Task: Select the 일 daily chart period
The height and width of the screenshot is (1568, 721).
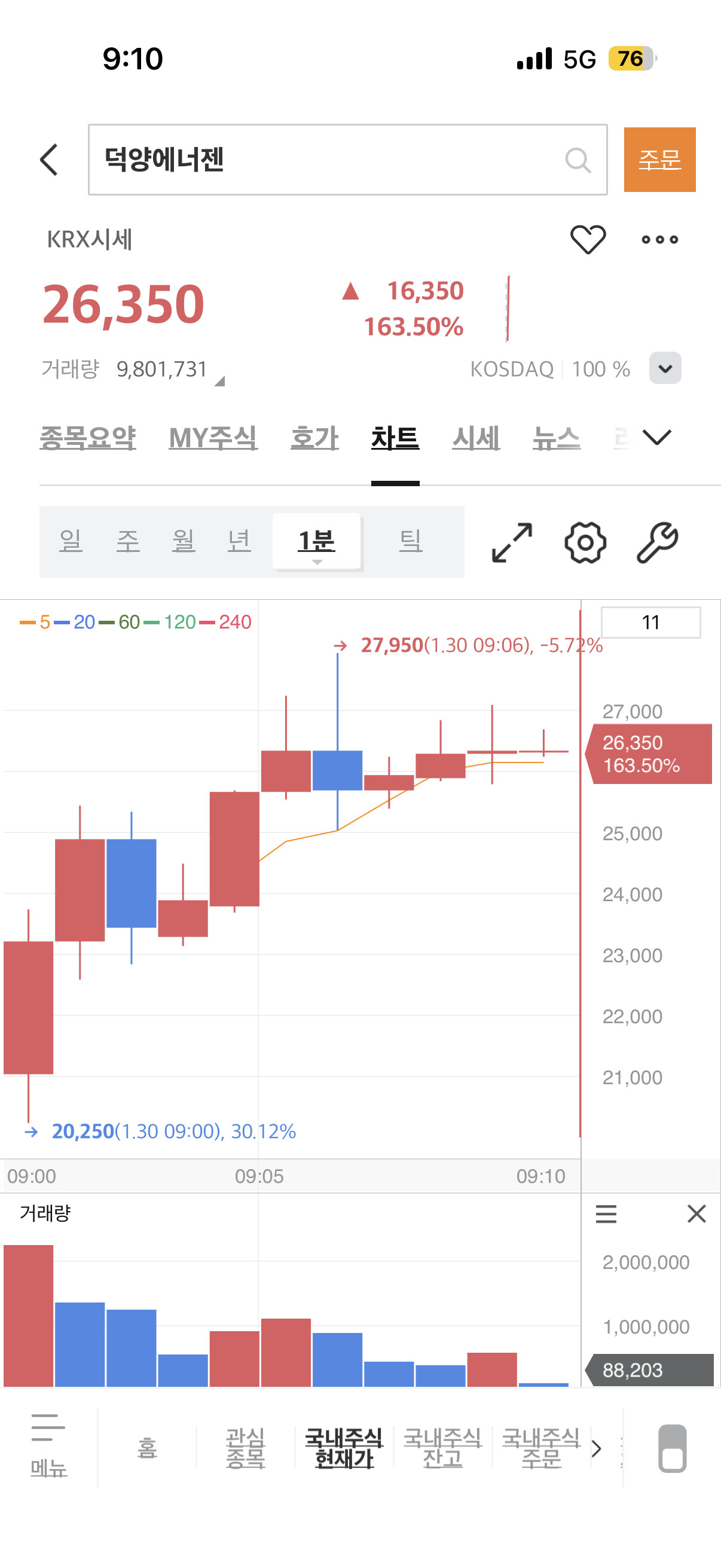Action: point(71,541)
